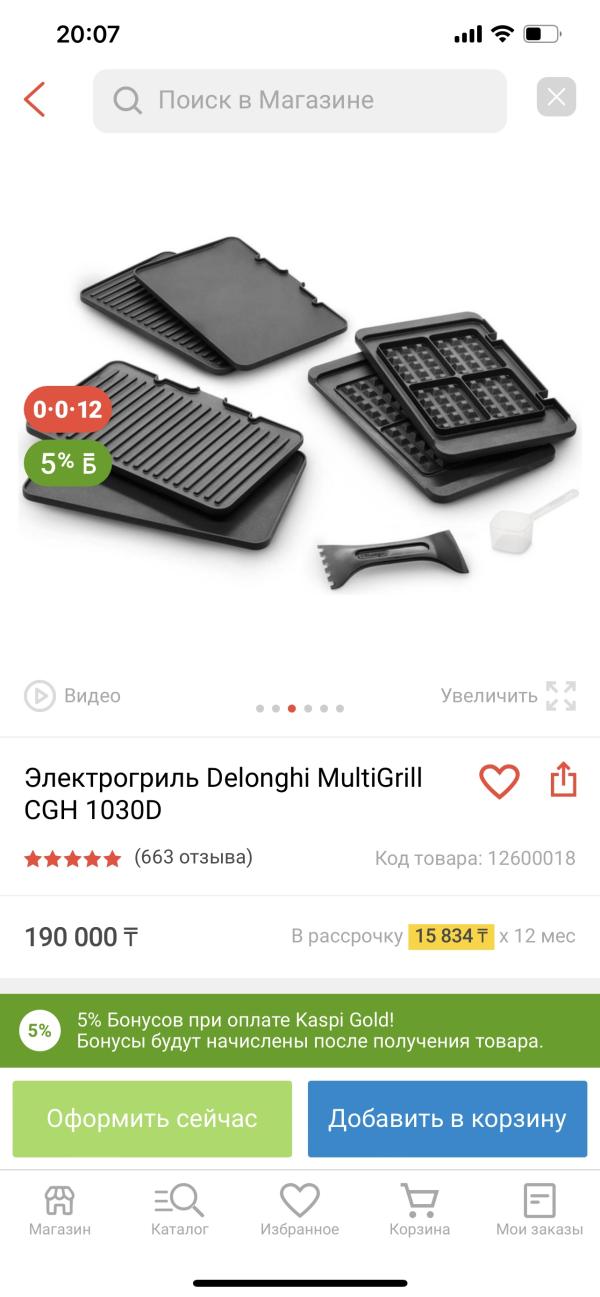
Task: Tap "Оформить сейчас" to order now
Action: tap(152, 1119)
